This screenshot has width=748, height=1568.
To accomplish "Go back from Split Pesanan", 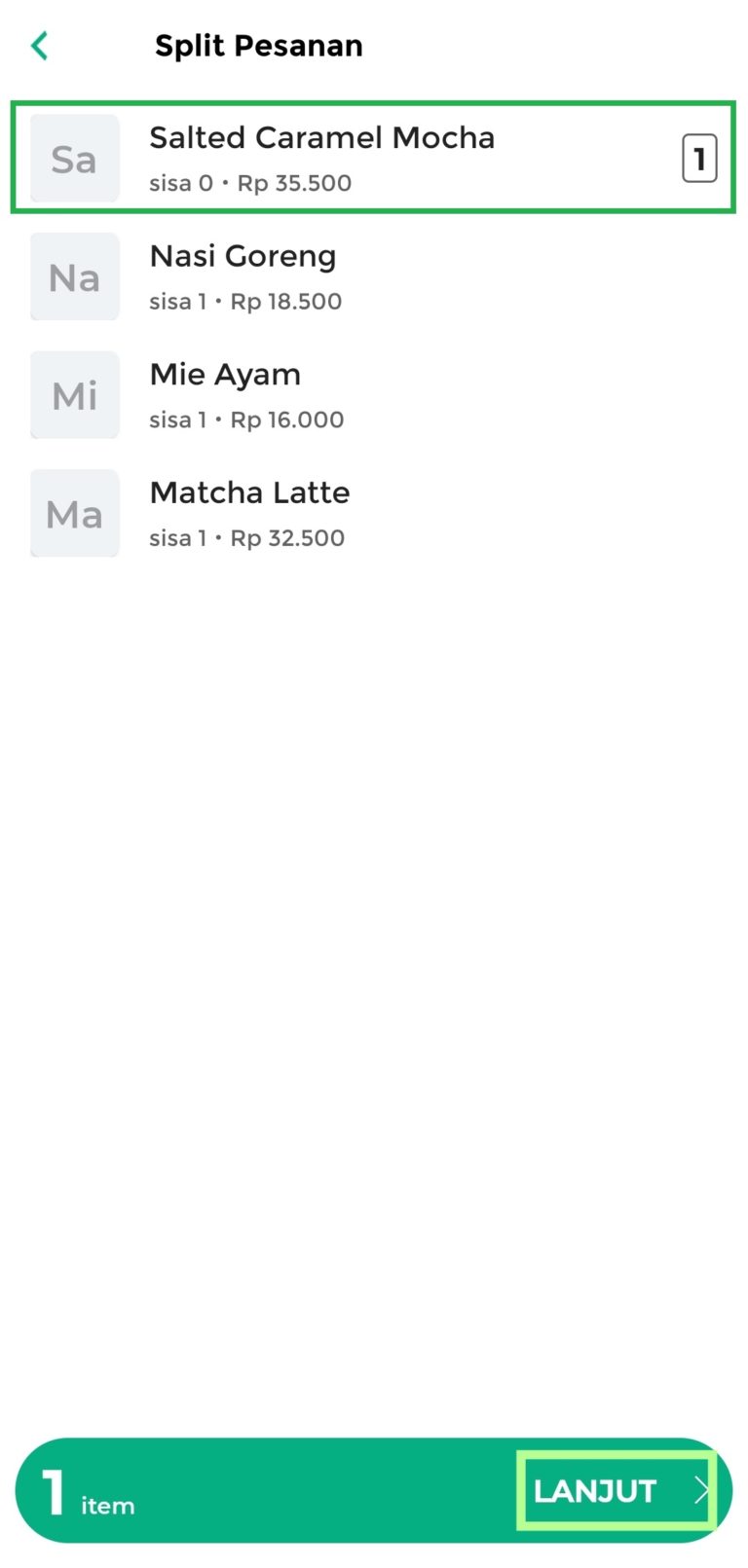I will [x=40, y=46].
